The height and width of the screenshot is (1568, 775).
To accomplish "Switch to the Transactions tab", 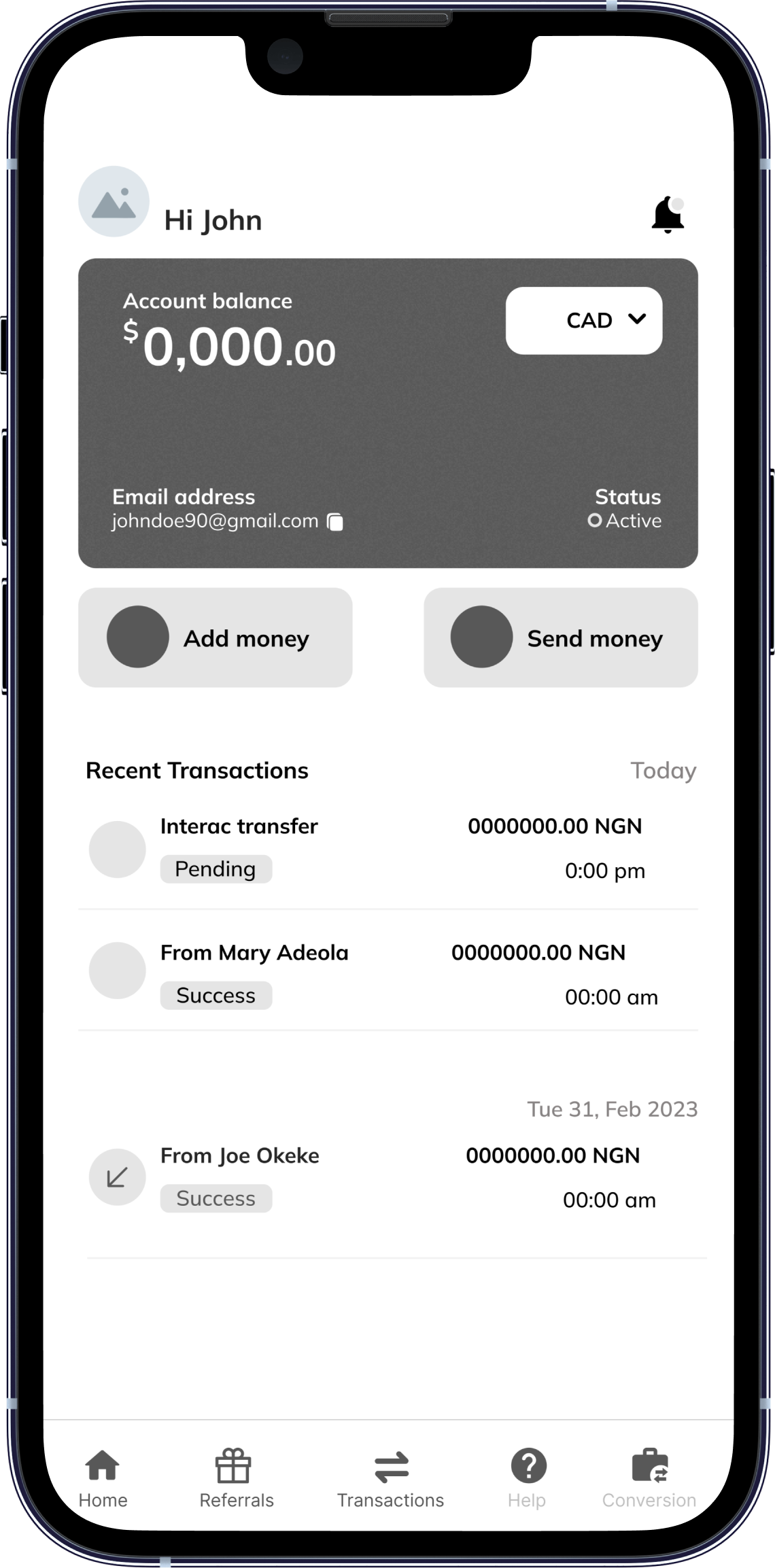I will pos(390,1478).
